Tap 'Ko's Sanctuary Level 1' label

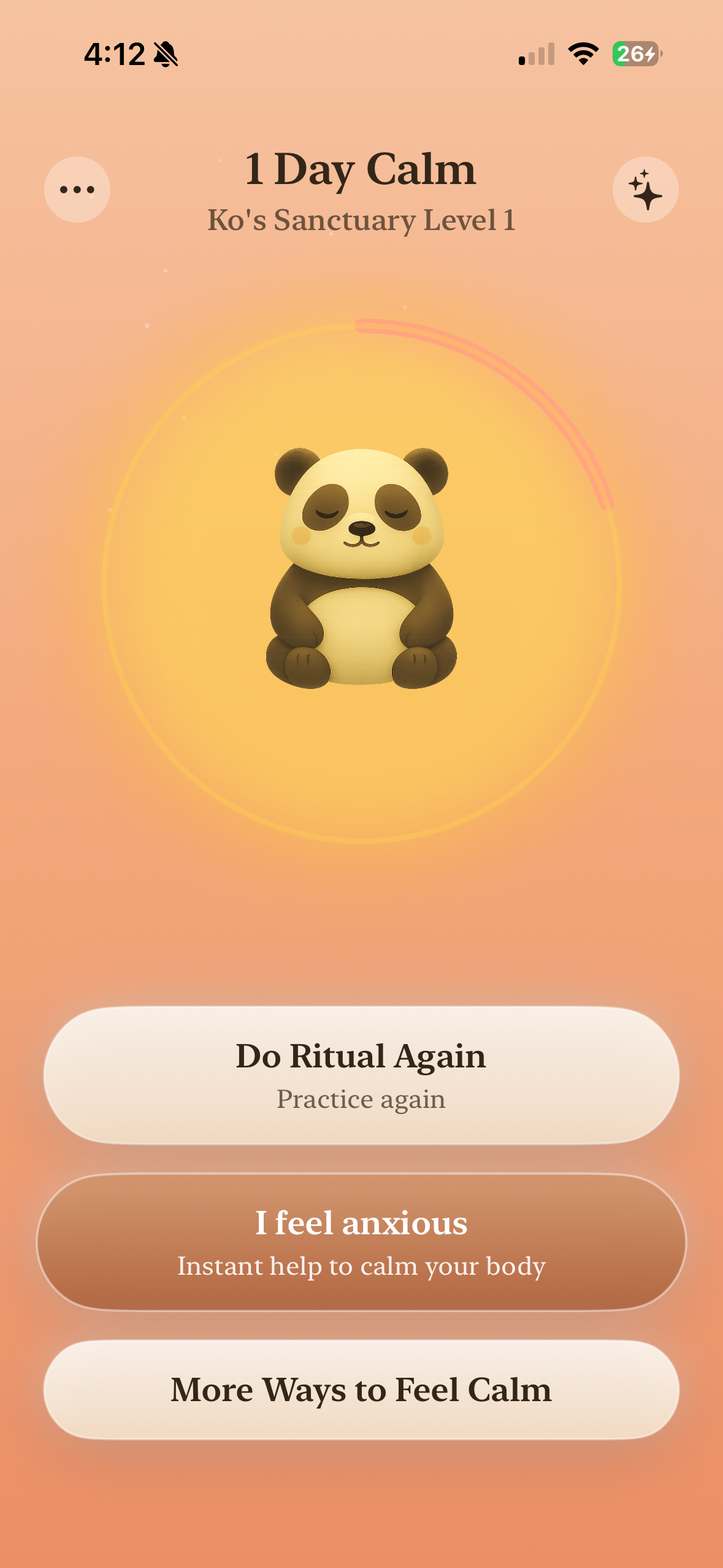click(361, 220)
